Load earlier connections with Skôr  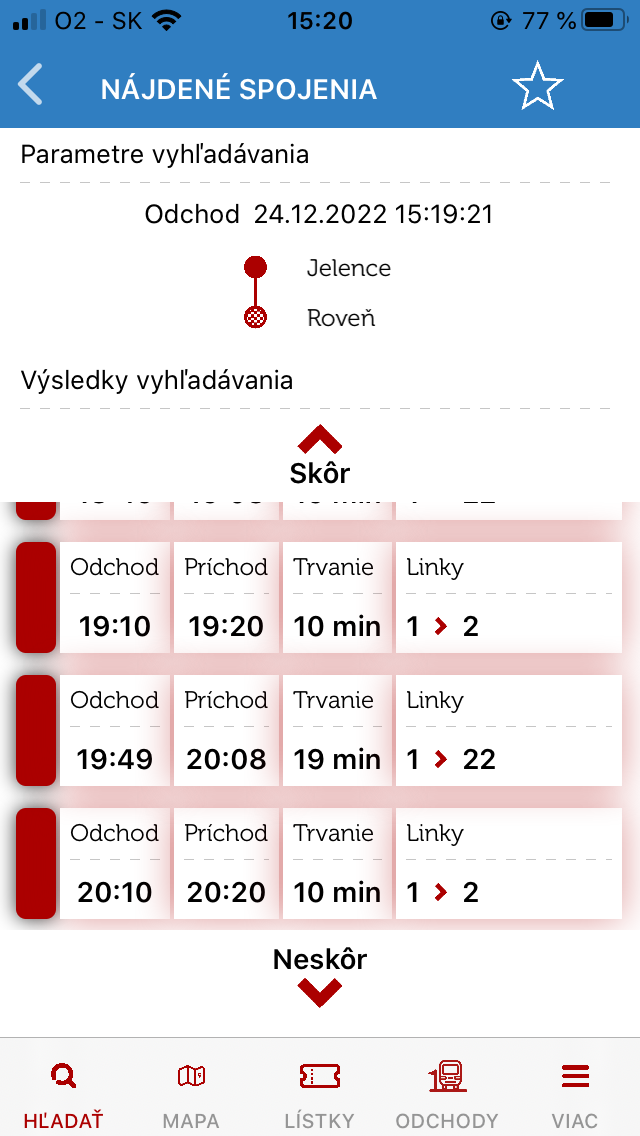pyautogui.click(x=320, y=456)
